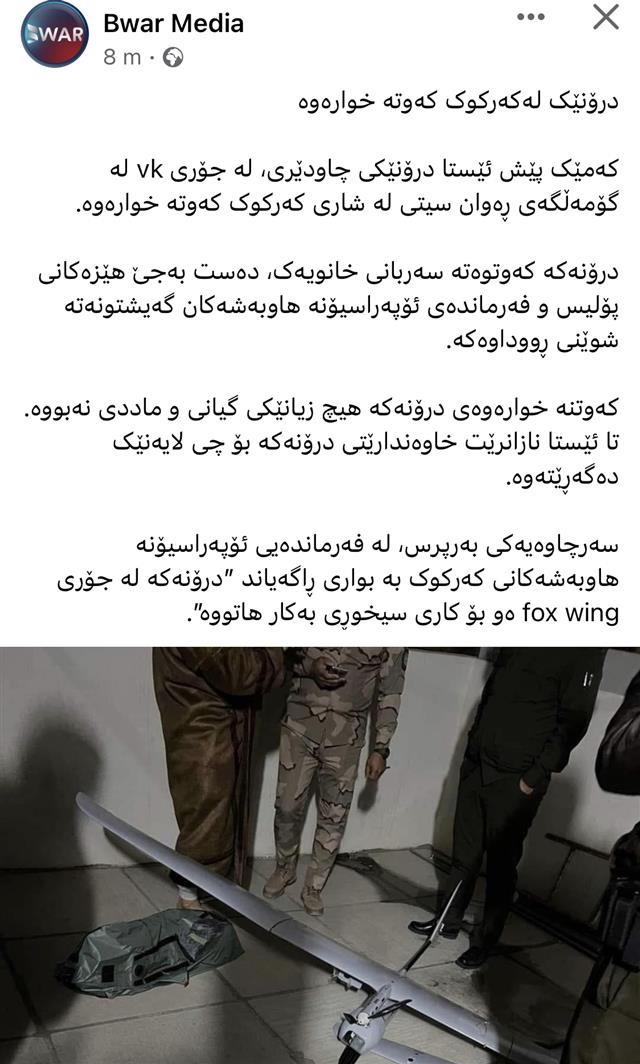Viewport: 640px width, 1064px height.
Task: Dismiss the post with the X
Action: 606,17
